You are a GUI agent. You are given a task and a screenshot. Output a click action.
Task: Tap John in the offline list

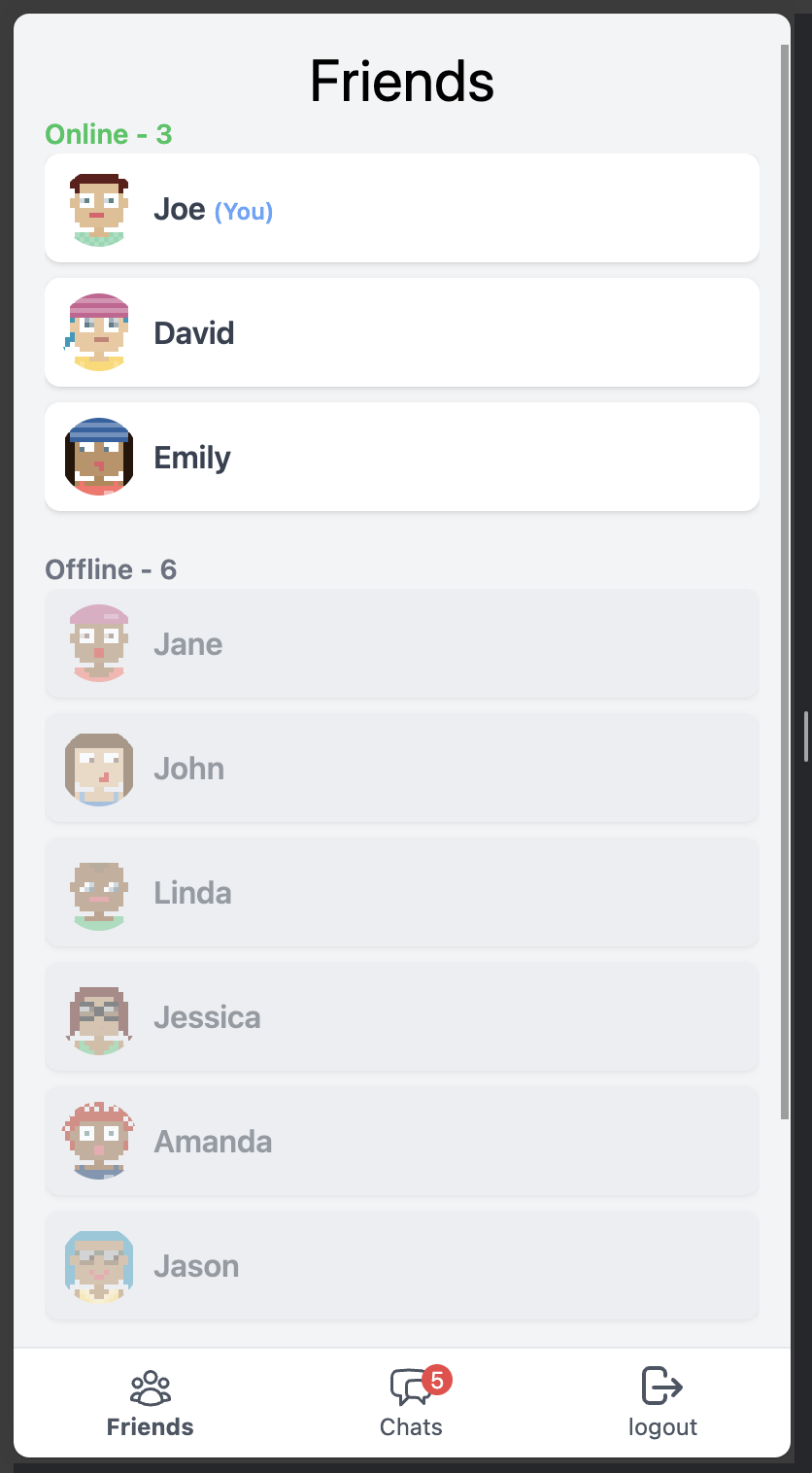401,769
